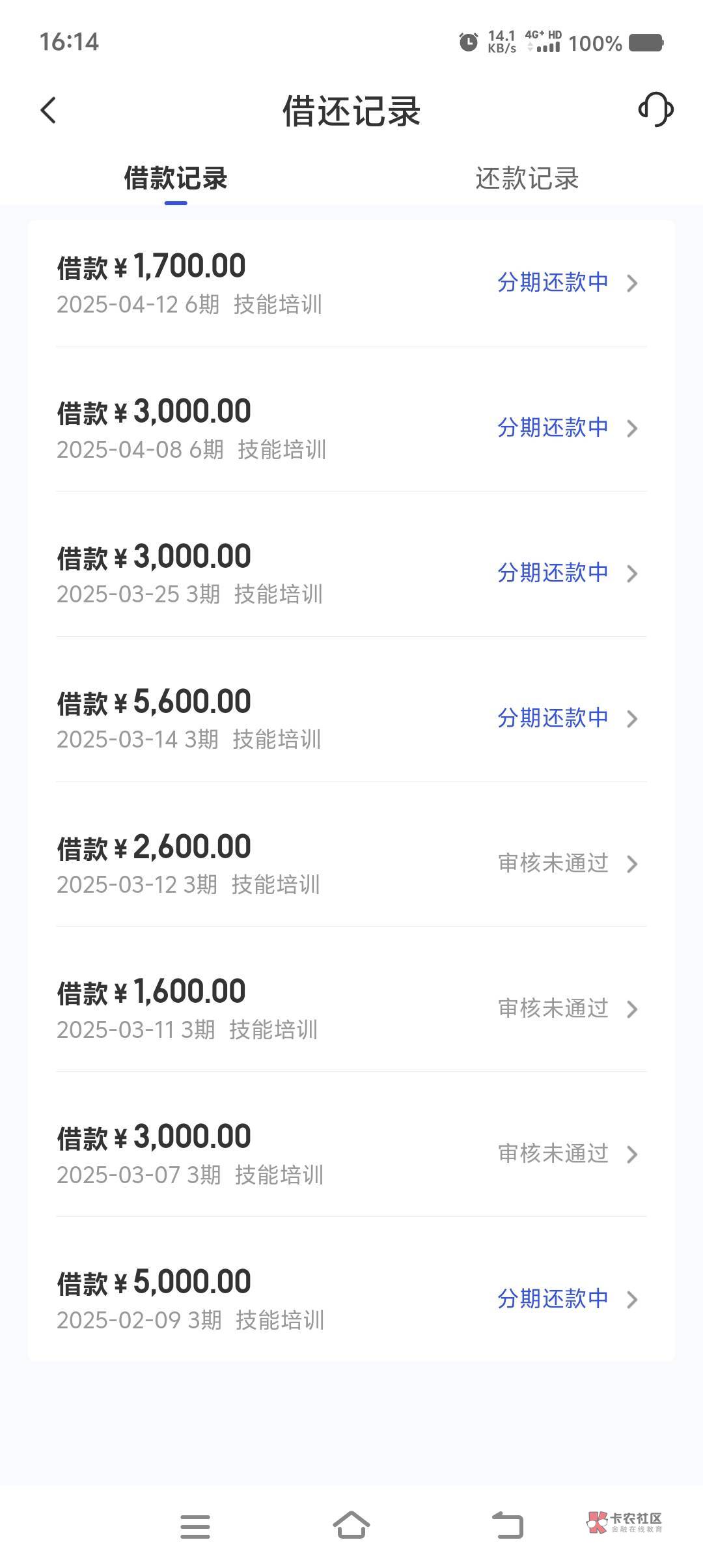
Task: Switch to the 还款记录 tab
Action: click(527, 178)
